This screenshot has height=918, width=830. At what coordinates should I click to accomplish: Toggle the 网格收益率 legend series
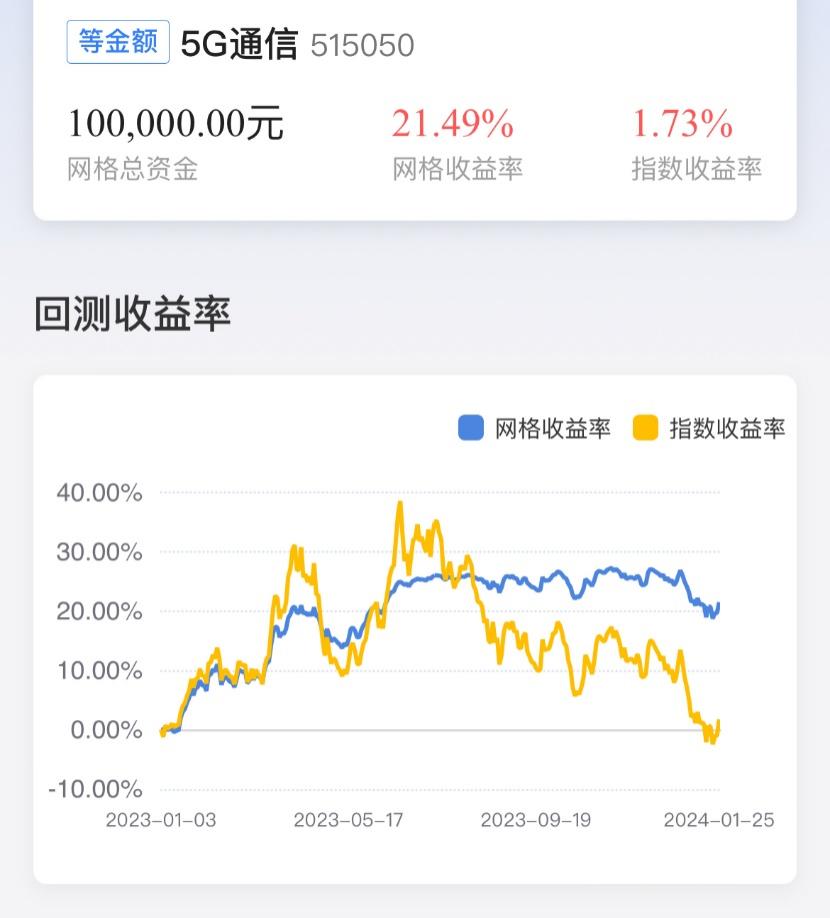click(x=535, y=429)
